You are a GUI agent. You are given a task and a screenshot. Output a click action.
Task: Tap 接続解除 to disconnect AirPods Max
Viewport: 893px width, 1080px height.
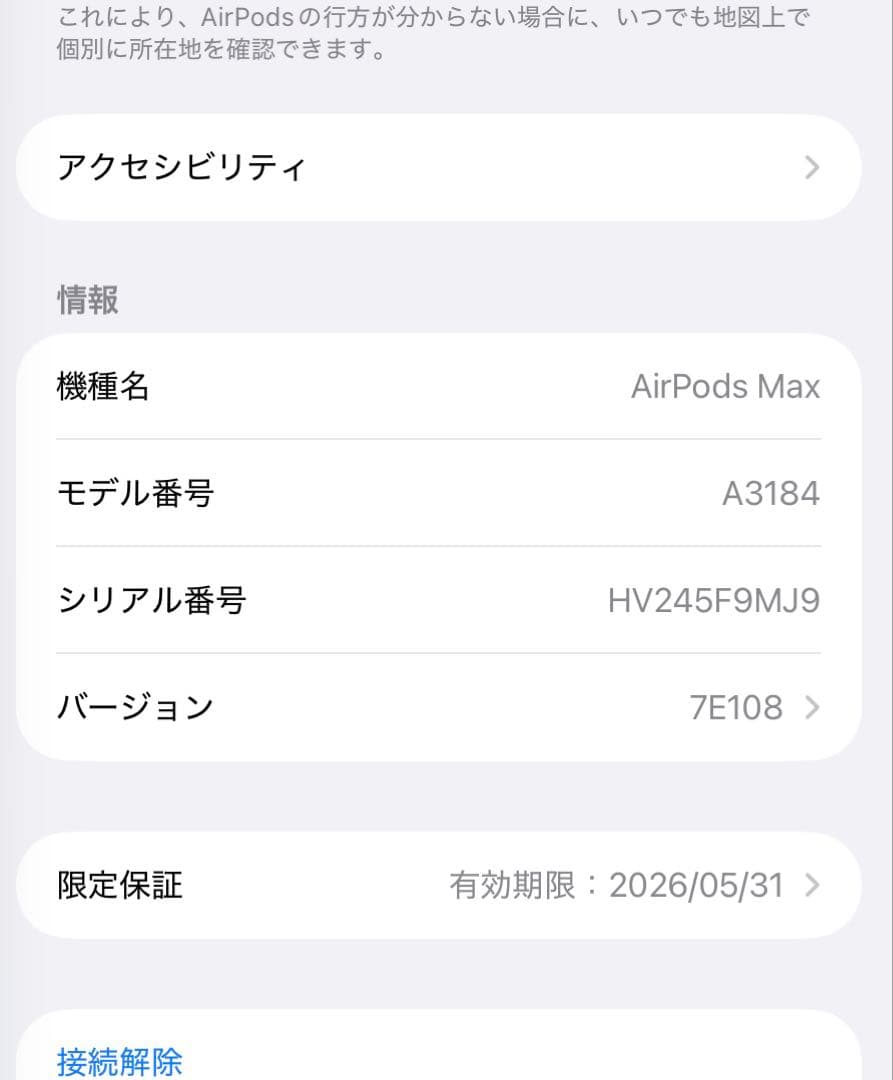[x=119, y=1063]
